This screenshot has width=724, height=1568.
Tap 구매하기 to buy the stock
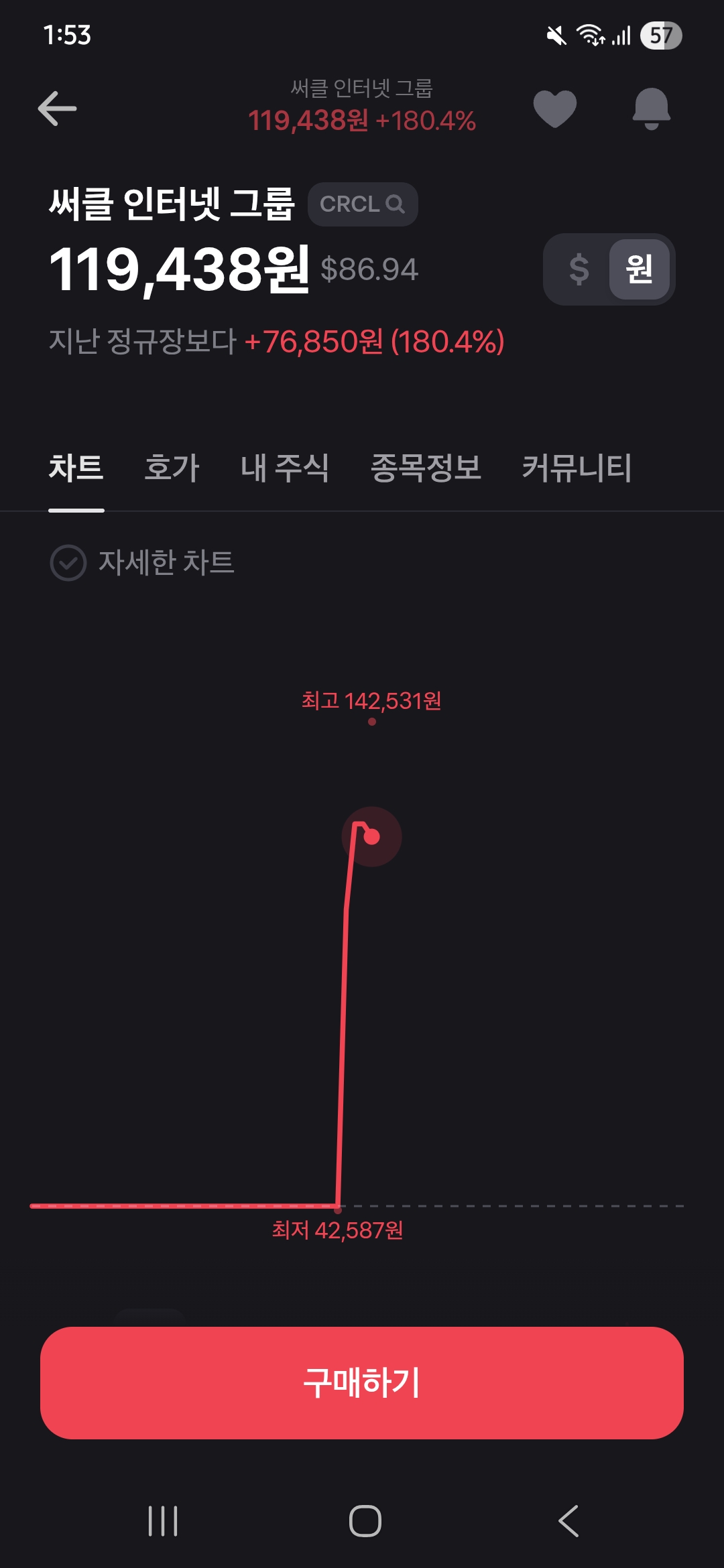click(x=362, y=1382)
